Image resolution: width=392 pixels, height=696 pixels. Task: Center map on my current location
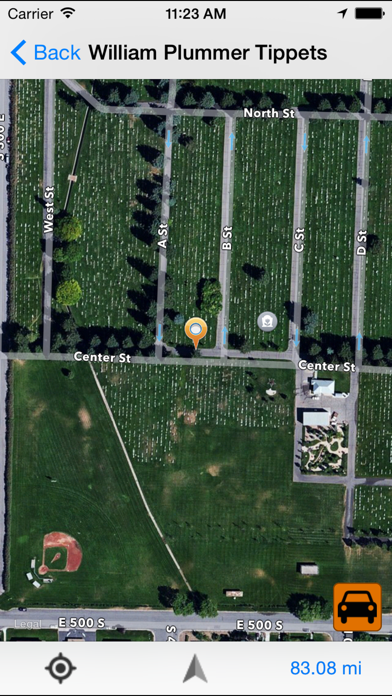61,668
